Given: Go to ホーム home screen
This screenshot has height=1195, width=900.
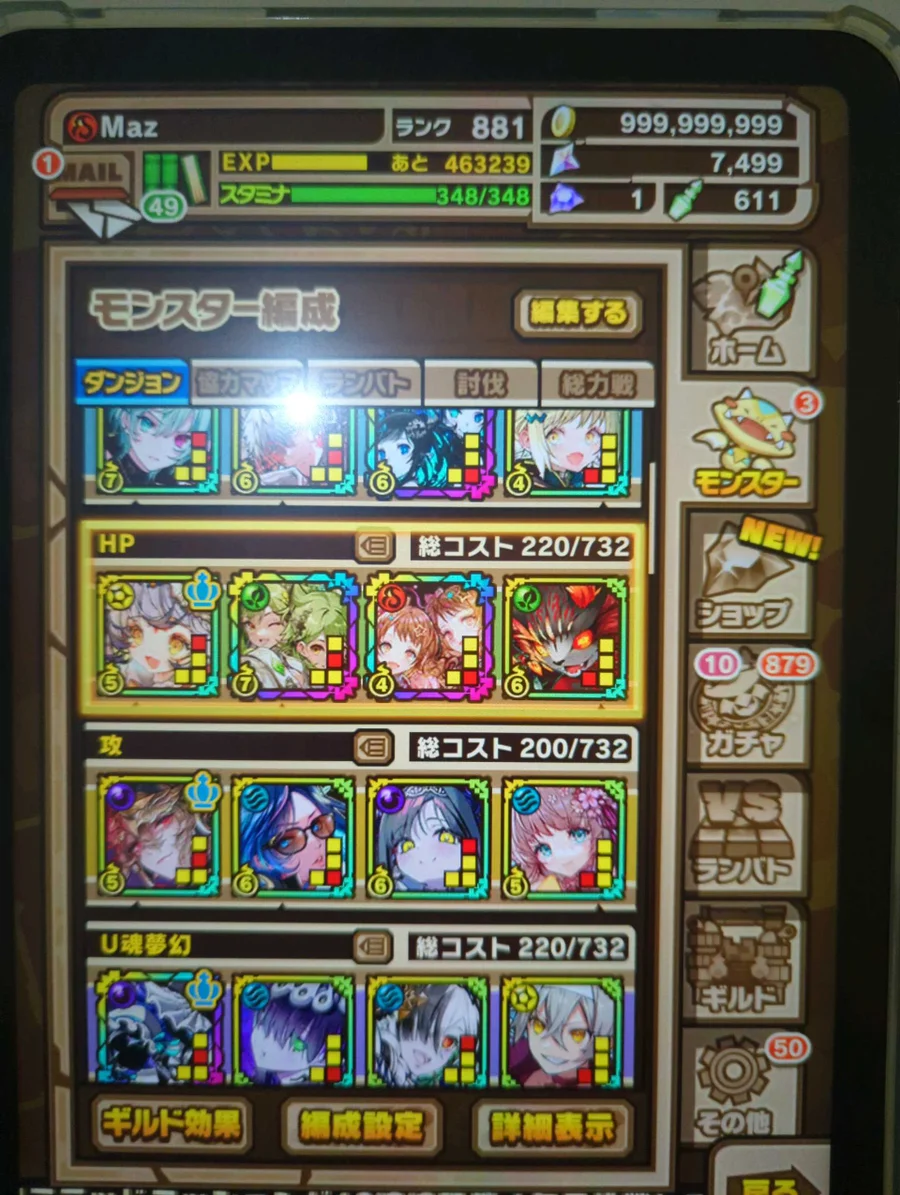Looking at the screenshot, I should (752, 312).
